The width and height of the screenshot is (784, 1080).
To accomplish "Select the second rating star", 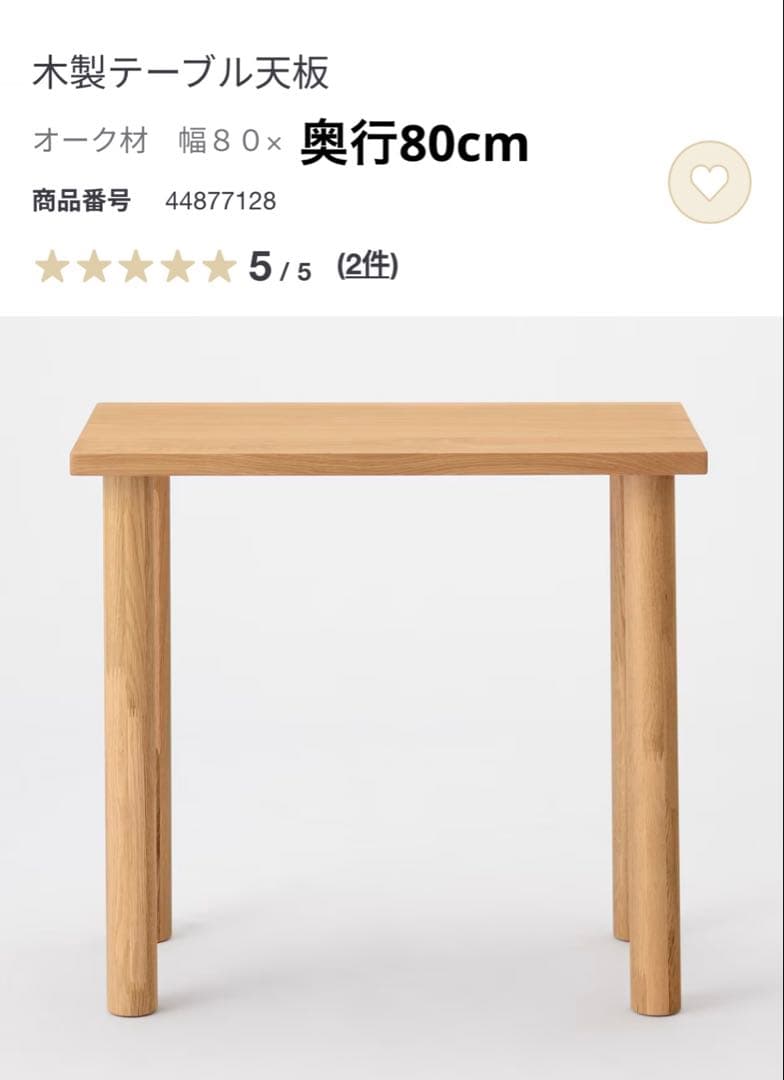I will (x=91, y=266).
